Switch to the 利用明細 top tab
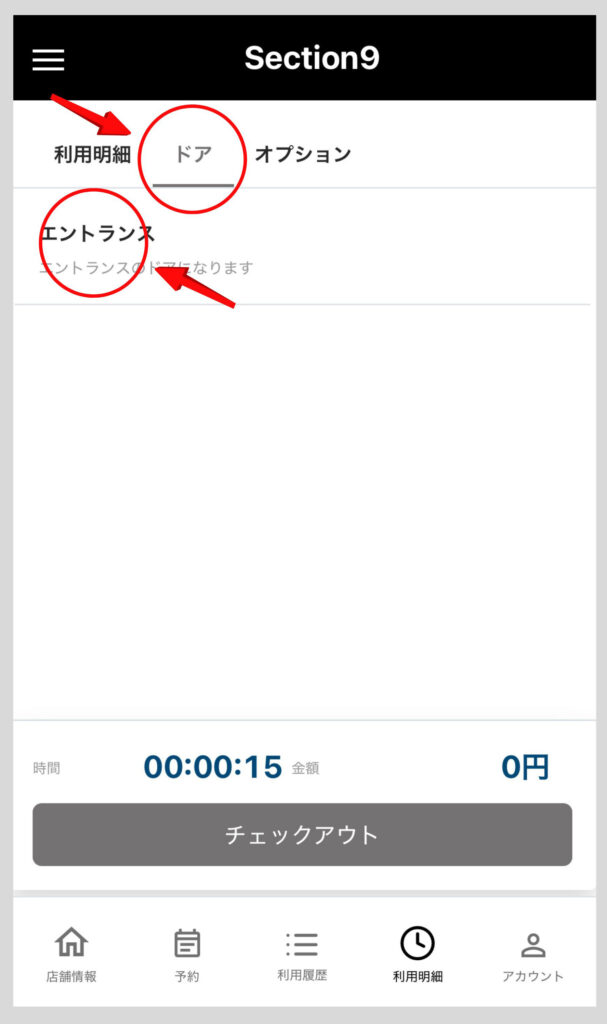This screenshot has width=607, height=1024. [92, 155]
